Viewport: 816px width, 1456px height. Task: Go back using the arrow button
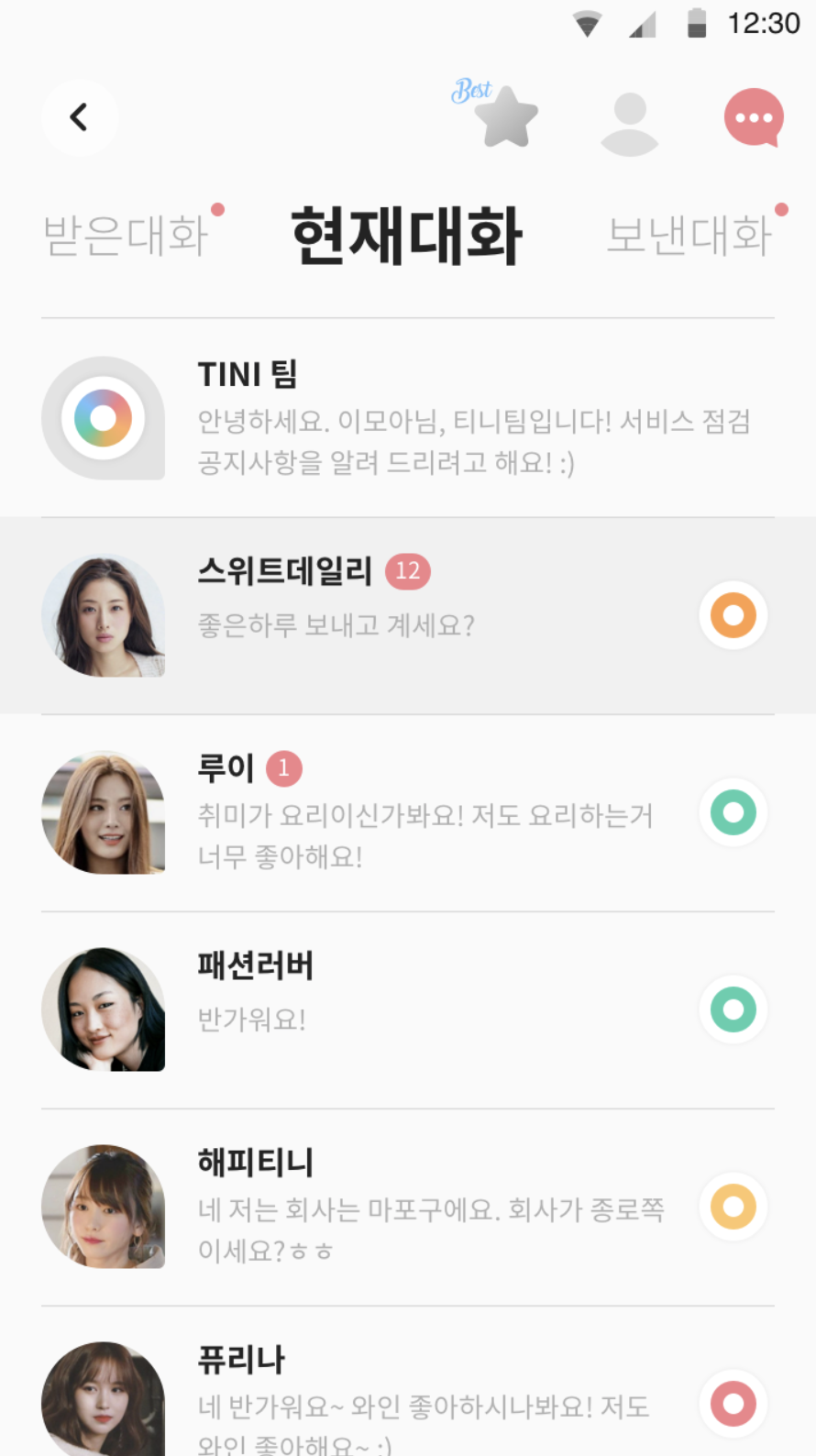click(80, 117)
